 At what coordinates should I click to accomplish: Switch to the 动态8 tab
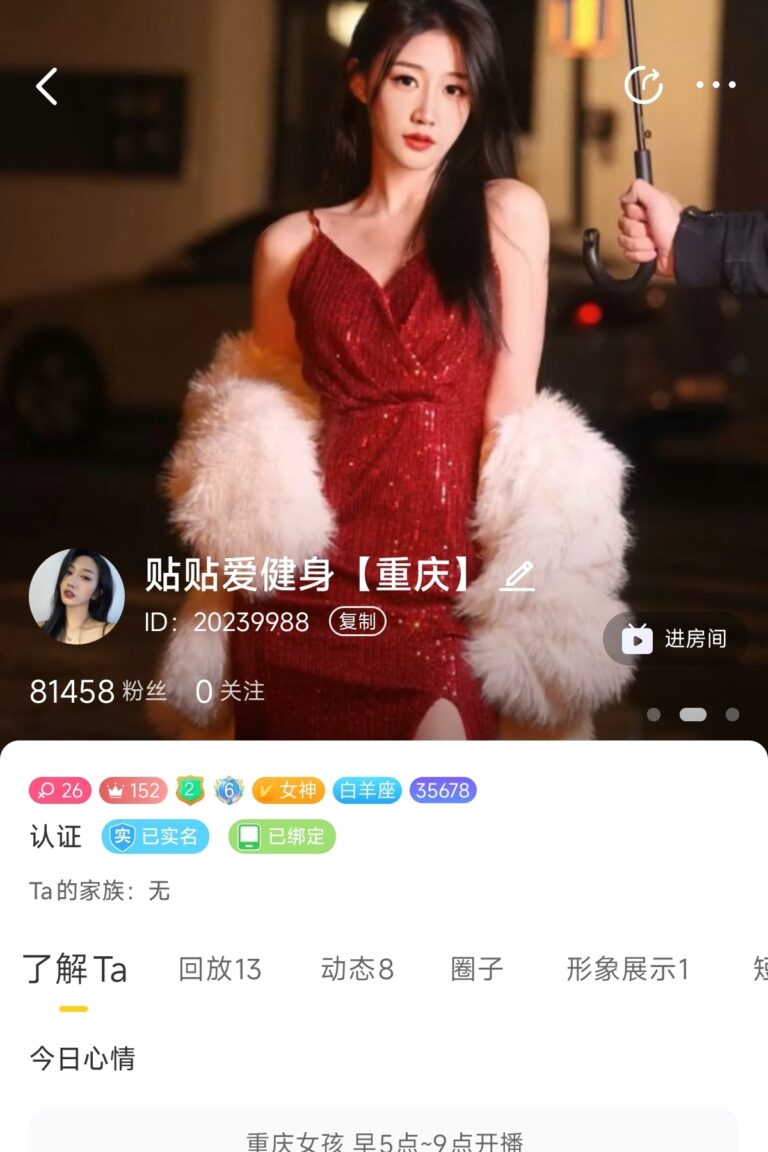tap(357, 969)
